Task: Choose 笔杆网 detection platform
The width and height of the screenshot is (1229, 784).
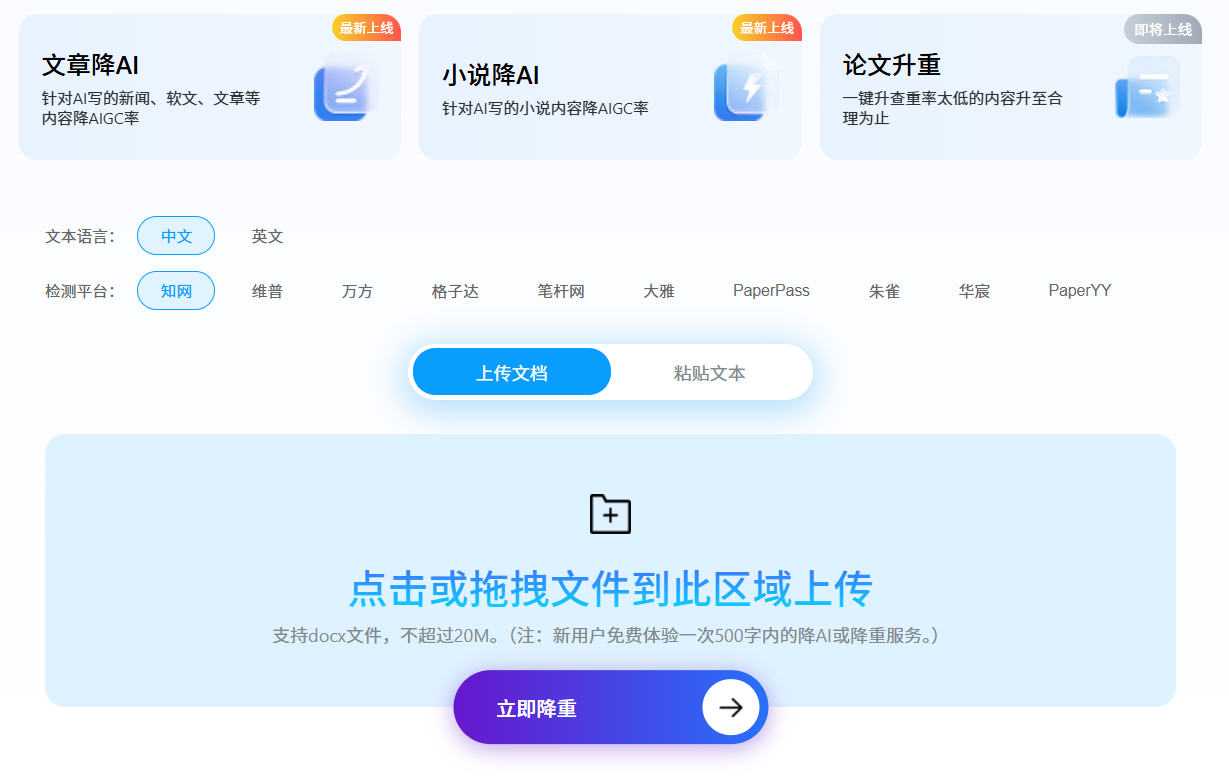Action: (x=561, y=291)
